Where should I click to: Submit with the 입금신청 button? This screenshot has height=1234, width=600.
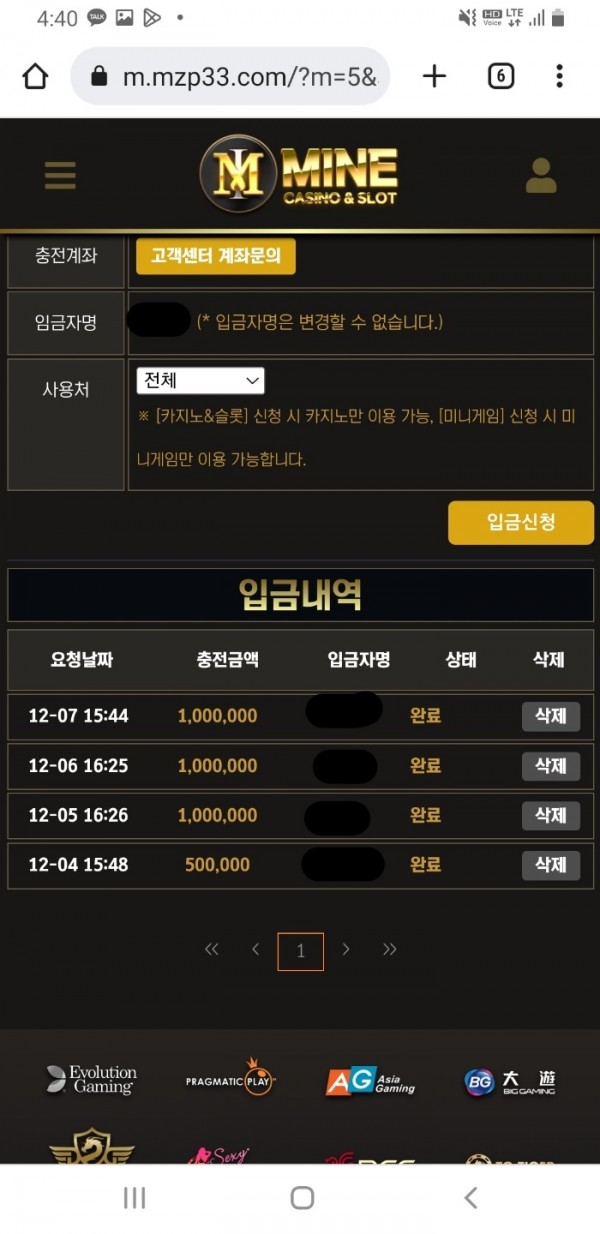pyautogui.click(x=520, y=522)
